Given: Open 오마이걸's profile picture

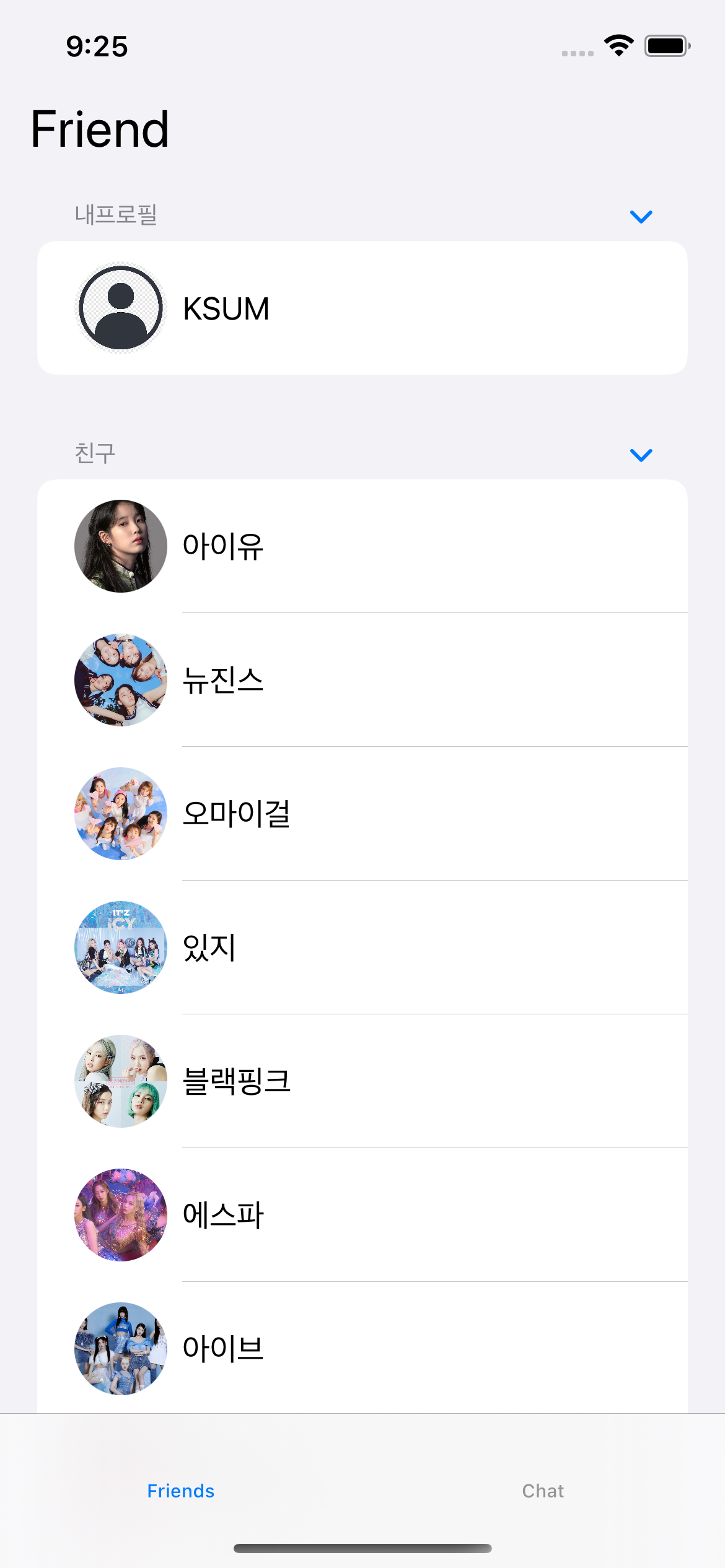Looking at the screenshot, I should tap(120, 814).
